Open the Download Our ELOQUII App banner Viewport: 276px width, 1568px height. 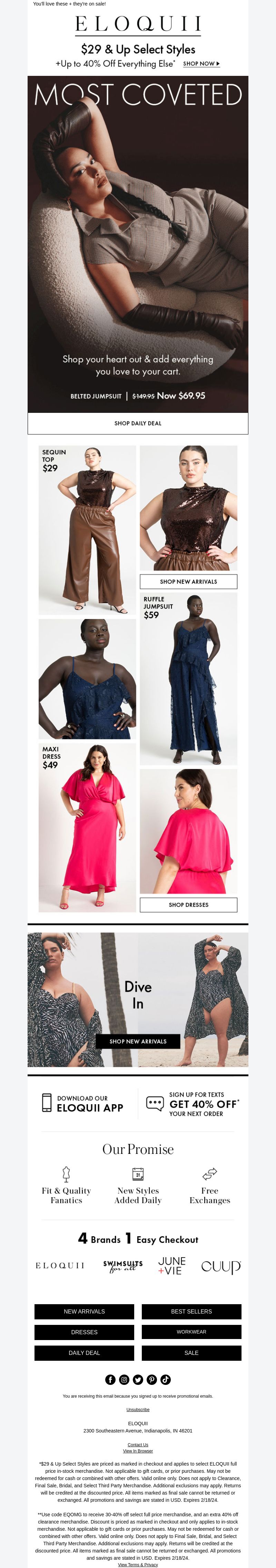(x=83, y=1103)
